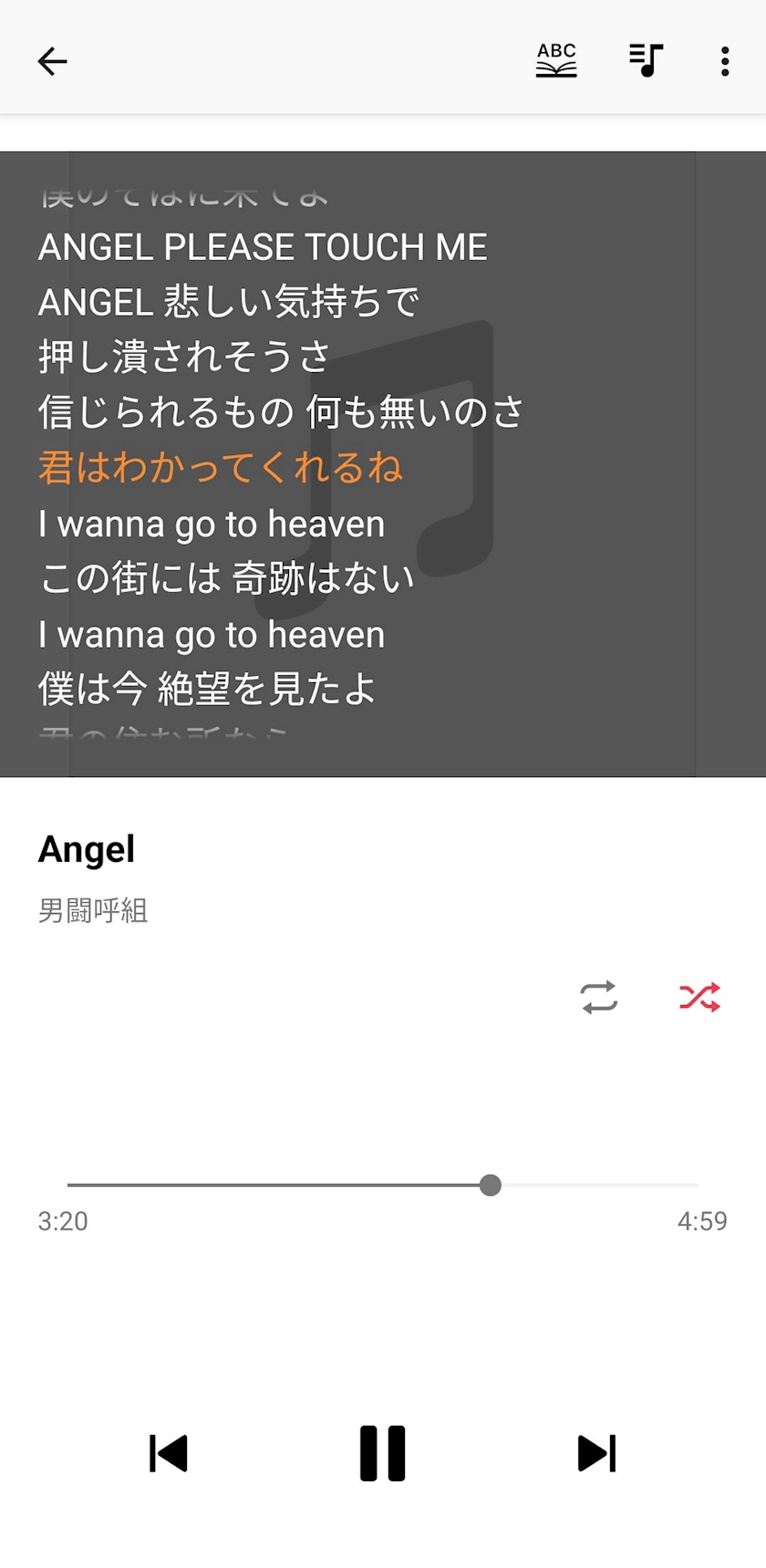
Task: Tap the playback progress bar
Action: coord(383,1185)
